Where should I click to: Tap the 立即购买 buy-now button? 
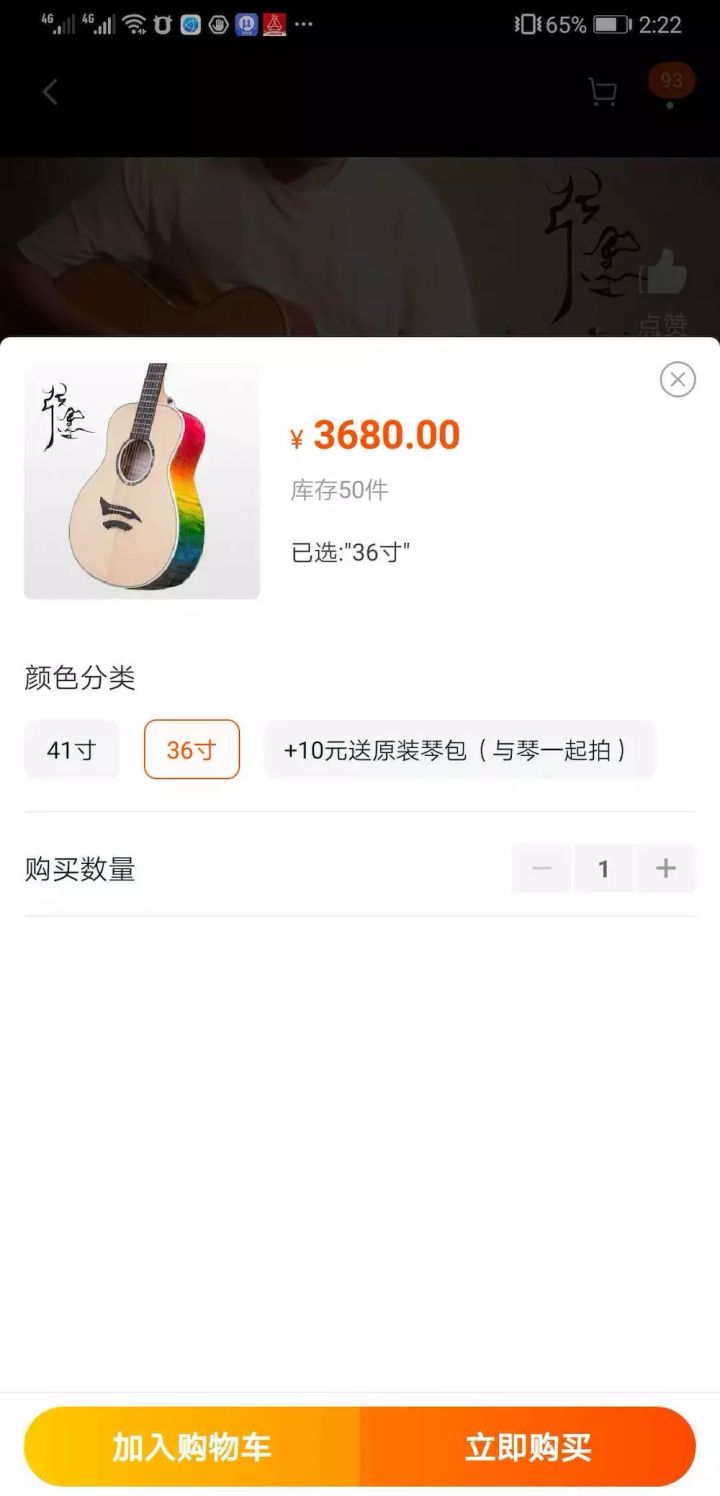tap(528, 1446)
